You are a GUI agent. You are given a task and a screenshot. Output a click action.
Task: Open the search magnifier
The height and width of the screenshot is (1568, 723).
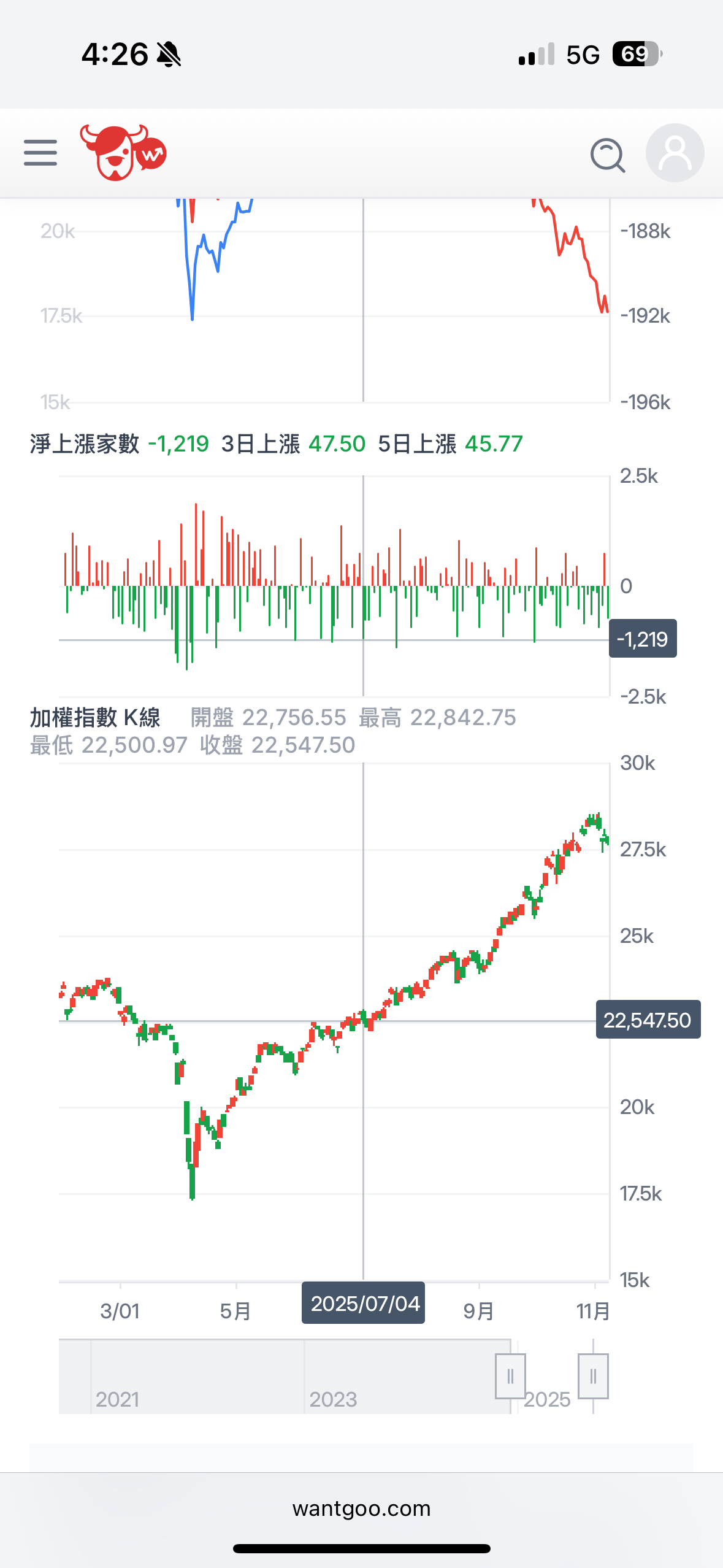click(607, 155)
